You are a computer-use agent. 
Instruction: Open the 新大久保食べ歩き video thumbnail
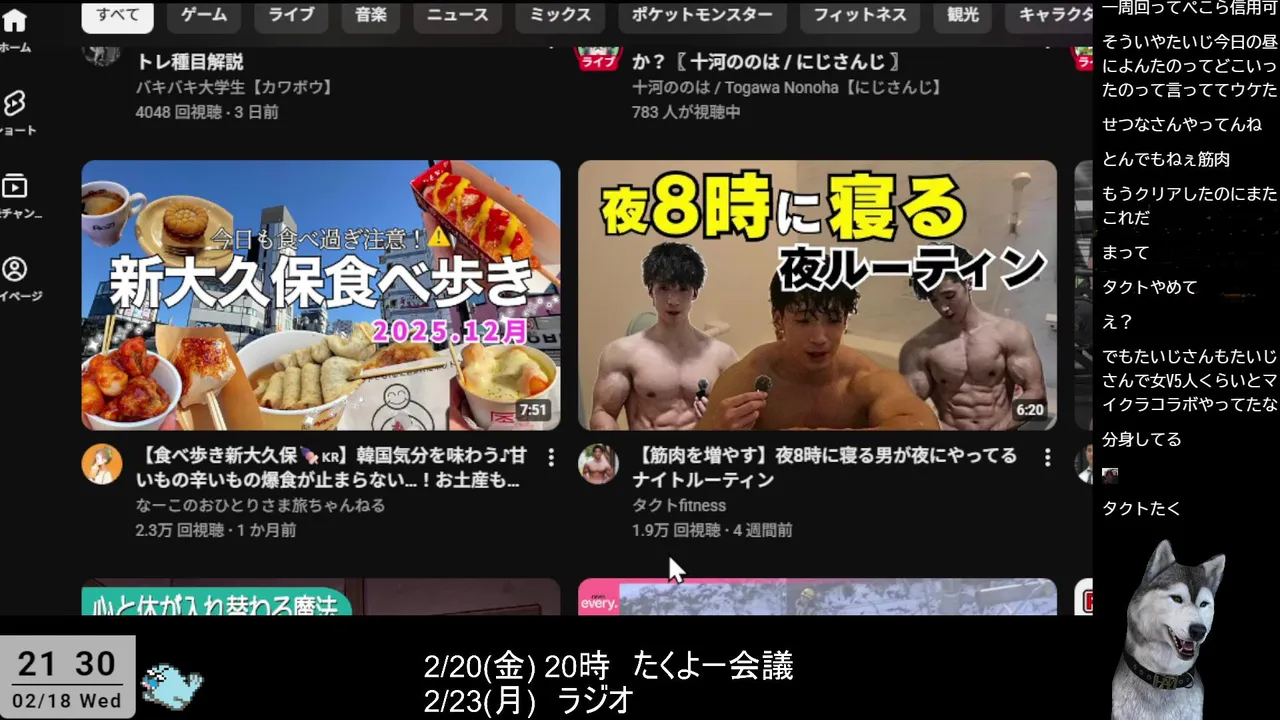pyautogui.click(x=320, y=295)
